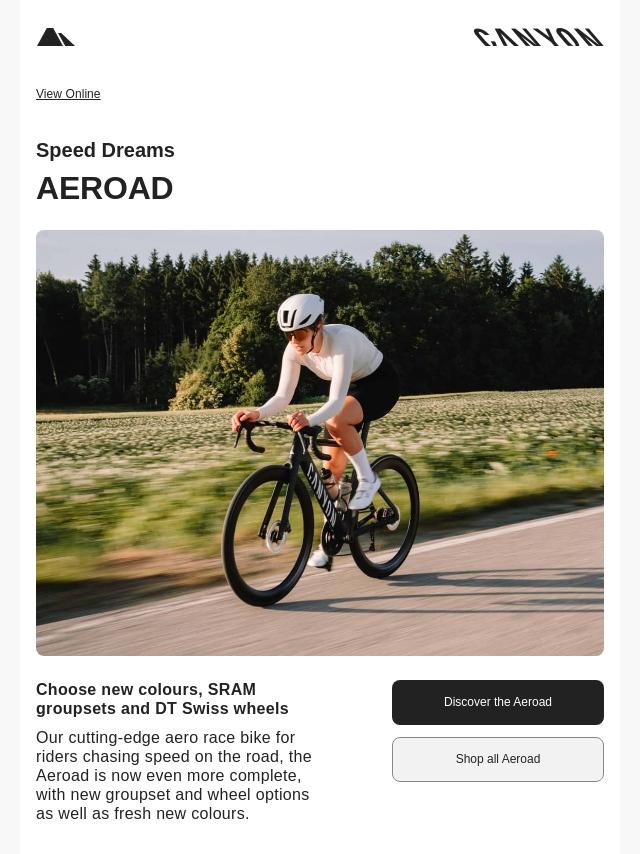Open the Aeroad cyclist hero image
The height and width of the screenshot is (854, 640).
pos(320,442)
